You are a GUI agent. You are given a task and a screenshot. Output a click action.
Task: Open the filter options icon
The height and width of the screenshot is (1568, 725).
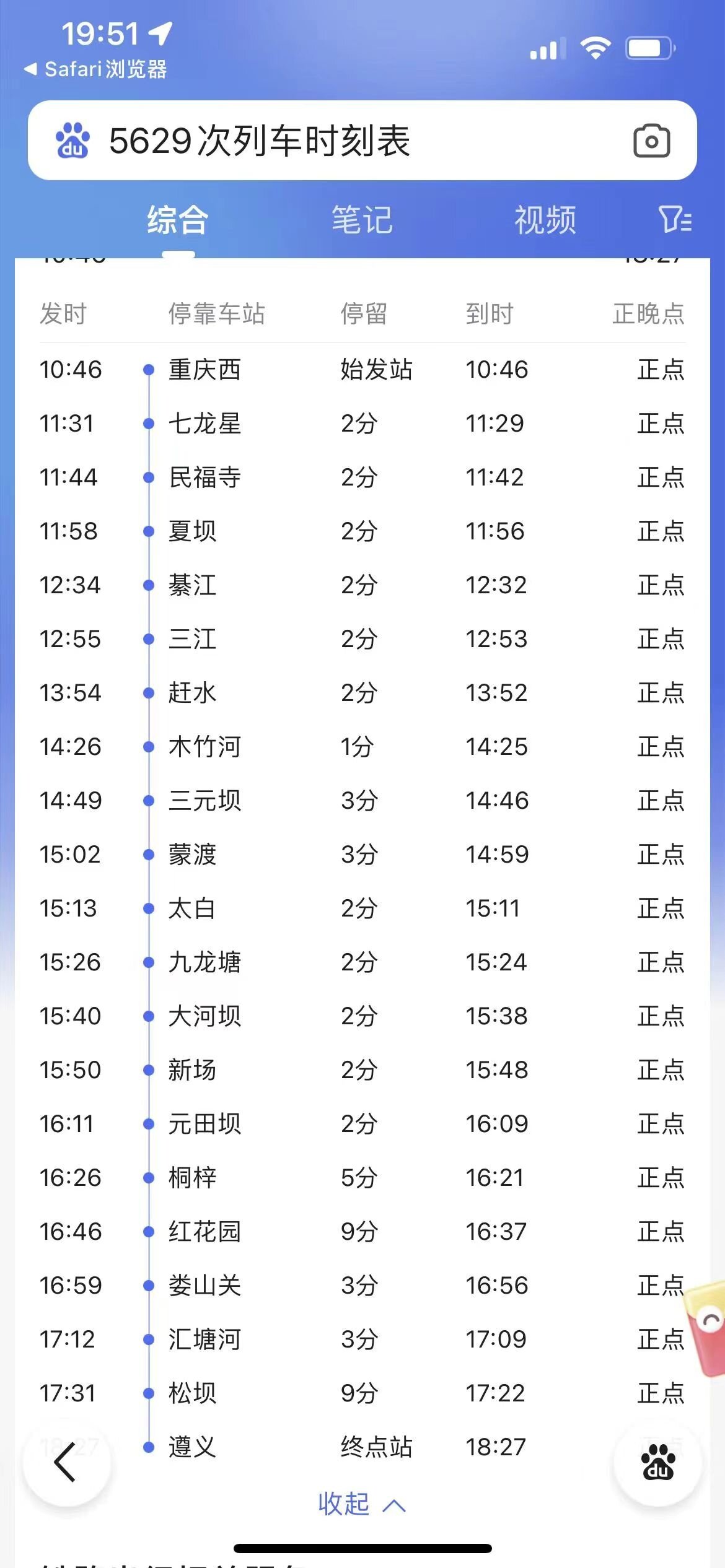click(675, 219)
